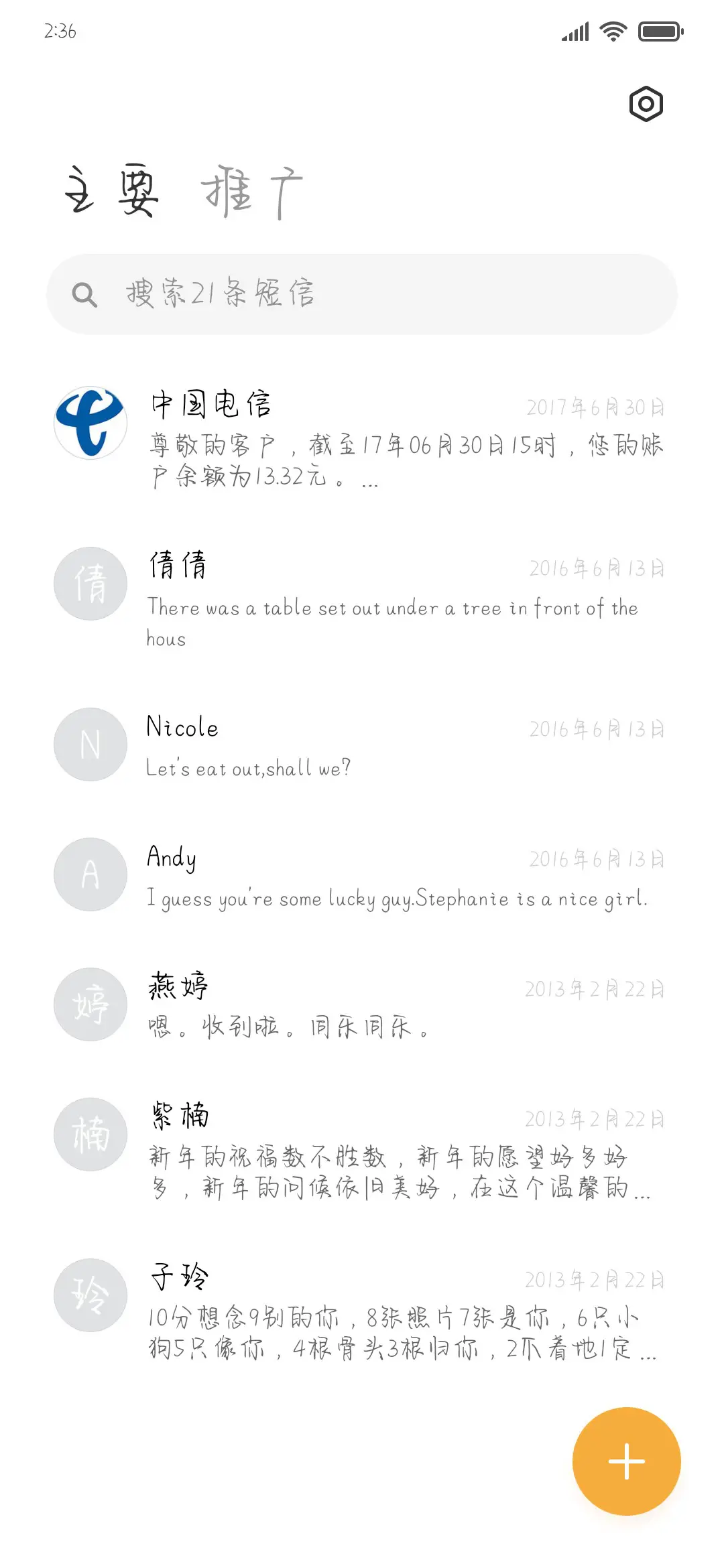Tap the China Telecom avatar icon
This screenshot has height=1568, width=724.
tap(90, 422)
